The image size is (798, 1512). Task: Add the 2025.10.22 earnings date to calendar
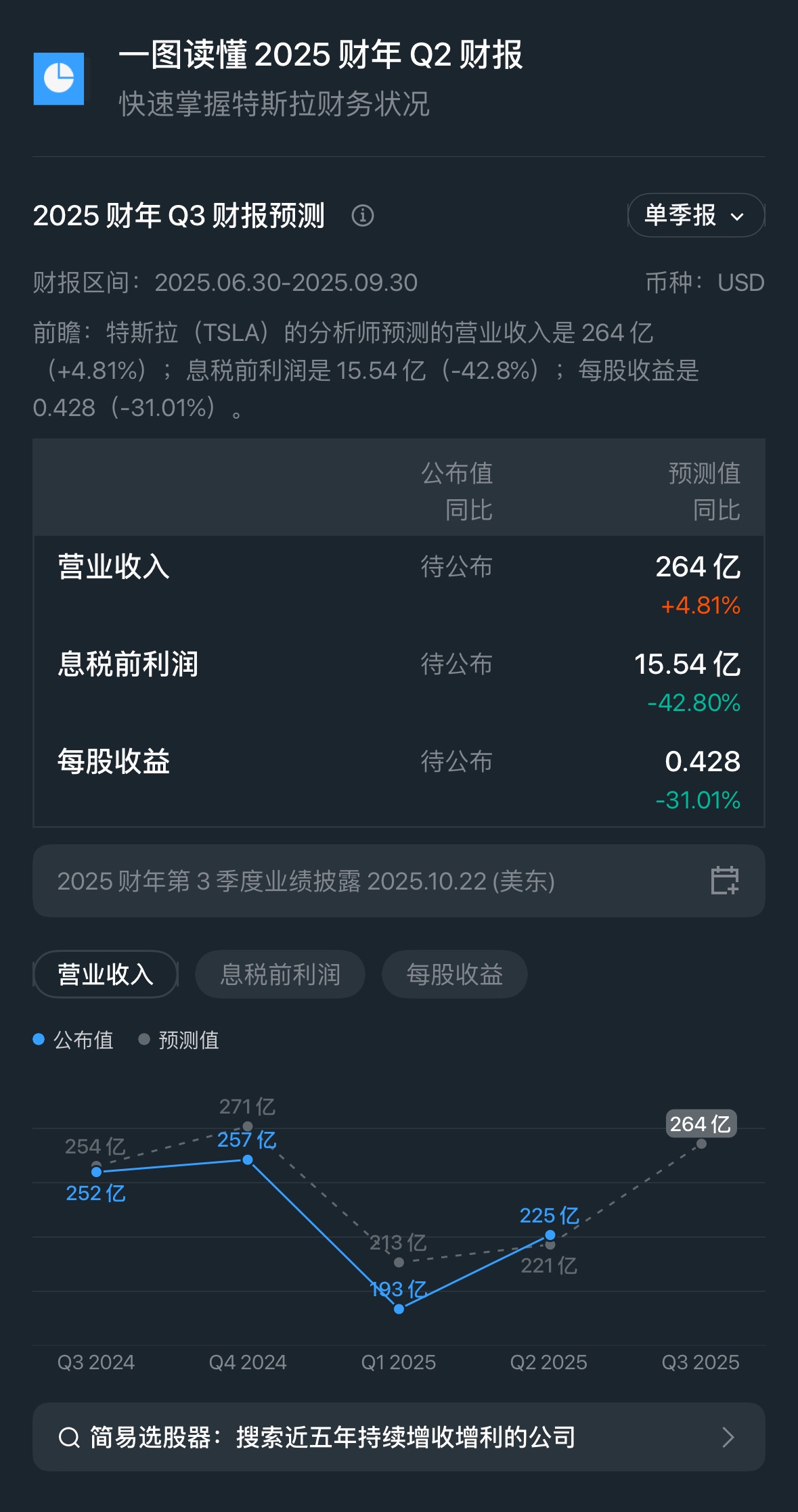(724, 881)
